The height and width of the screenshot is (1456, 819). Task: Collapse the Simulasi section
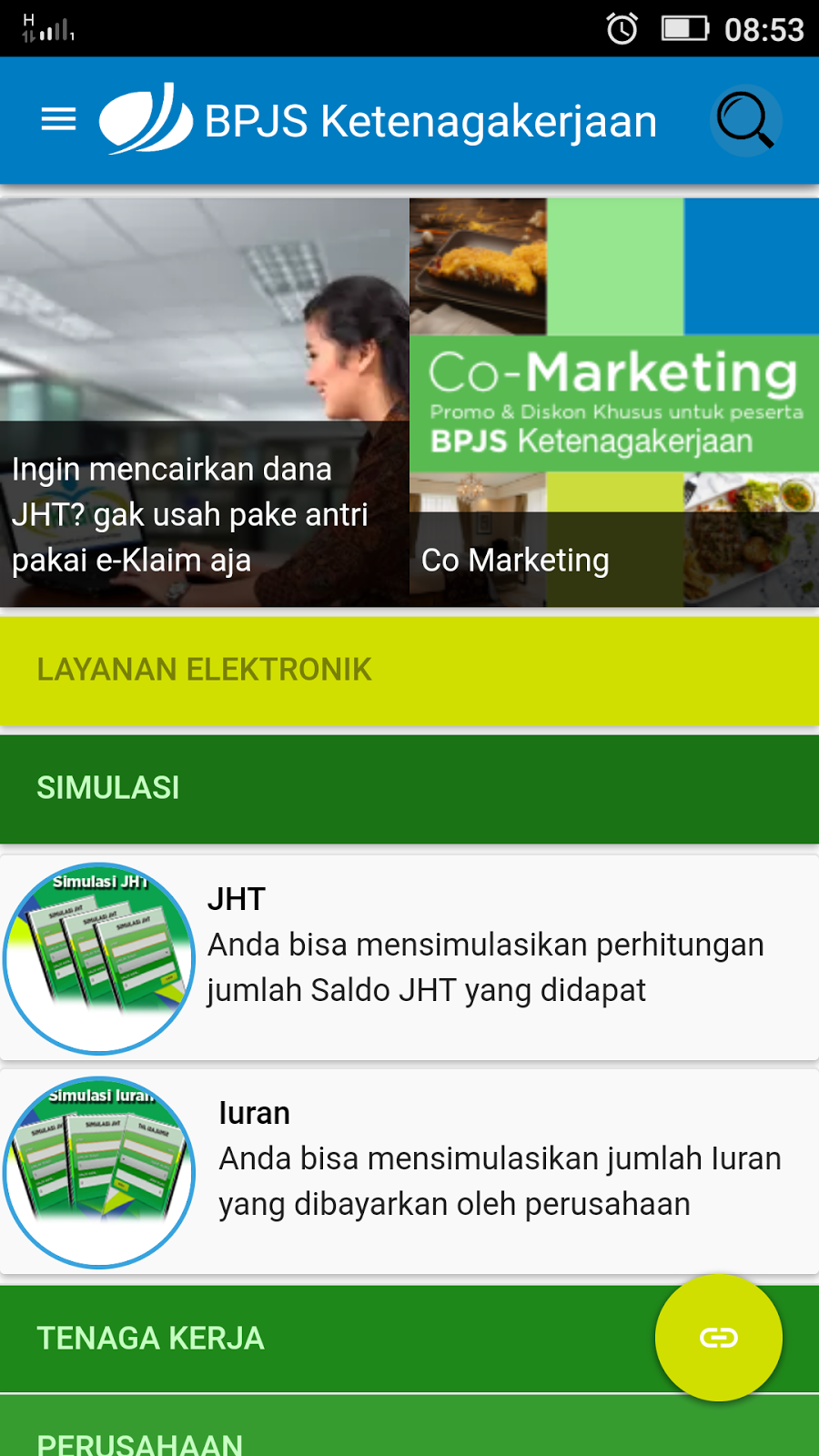[x=409, y=788]
